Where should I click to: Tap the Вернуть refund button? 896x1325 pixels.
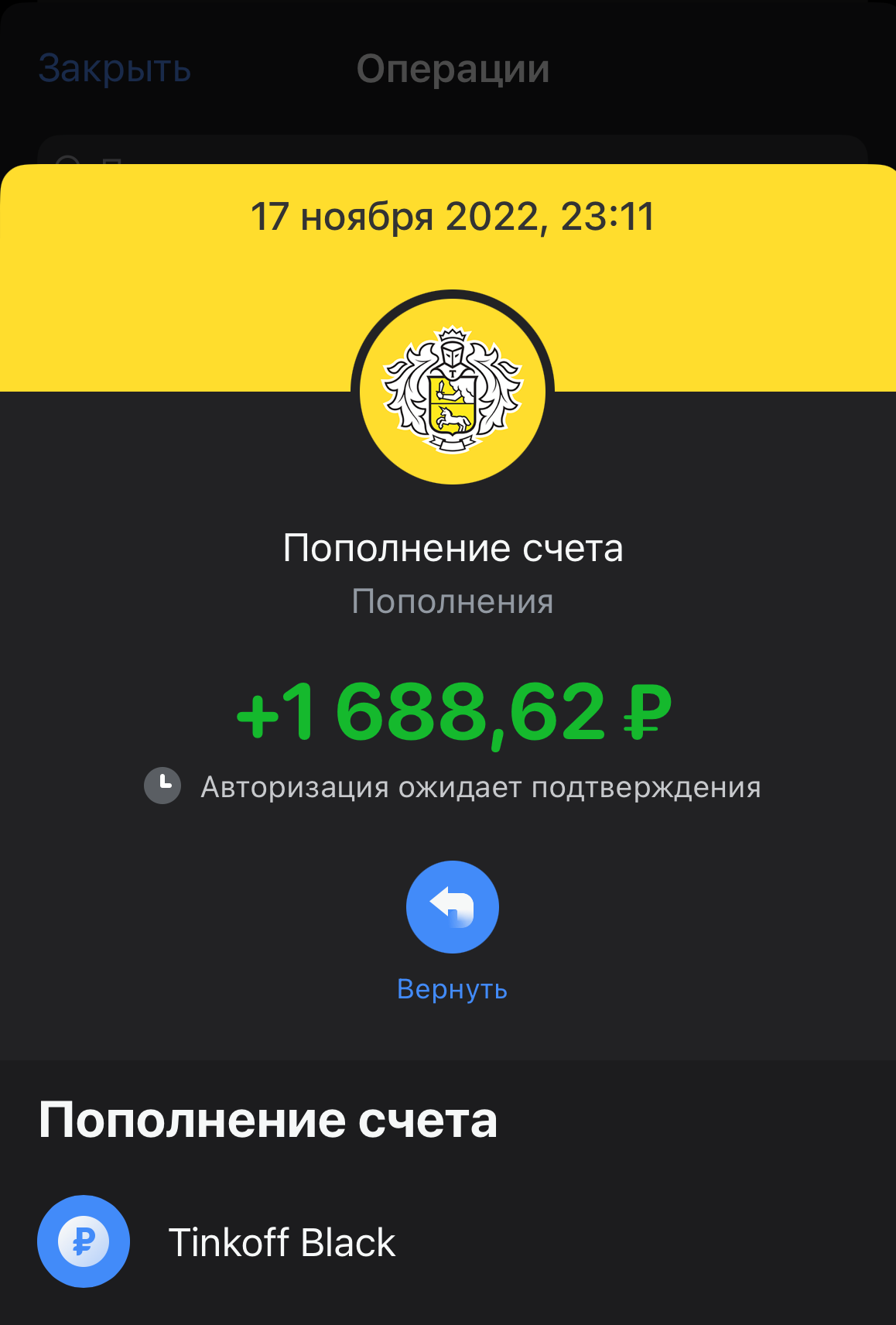tap(452, 907)
